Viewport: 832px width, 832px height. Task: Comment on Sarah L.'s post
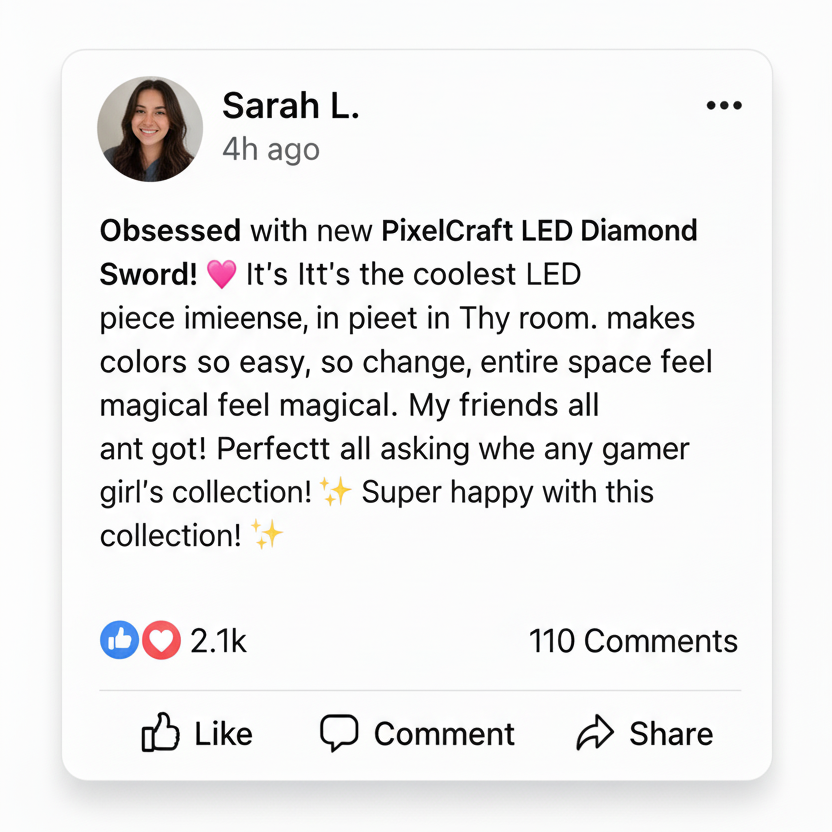417,734
